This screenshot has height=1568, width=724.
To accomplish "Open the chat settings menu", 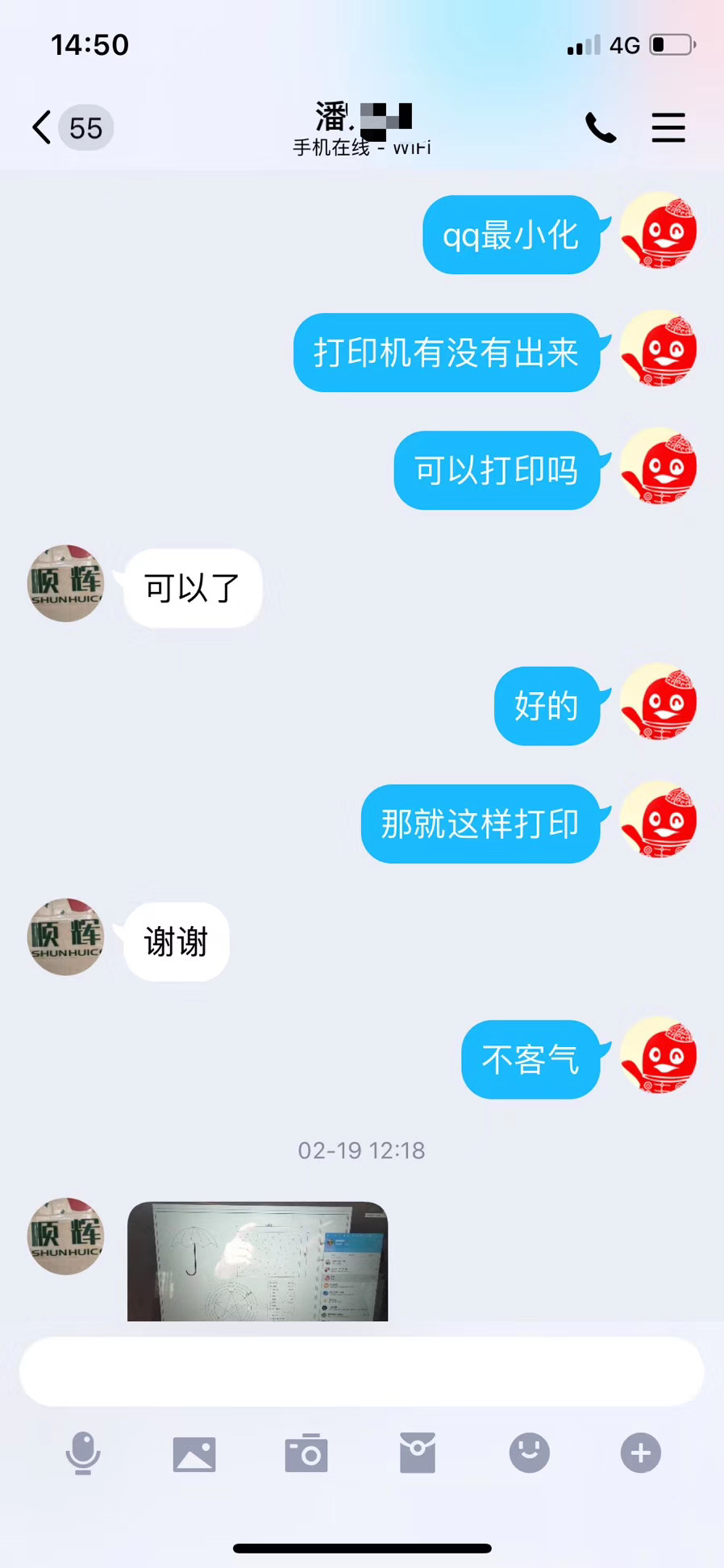I will point(668,127).
